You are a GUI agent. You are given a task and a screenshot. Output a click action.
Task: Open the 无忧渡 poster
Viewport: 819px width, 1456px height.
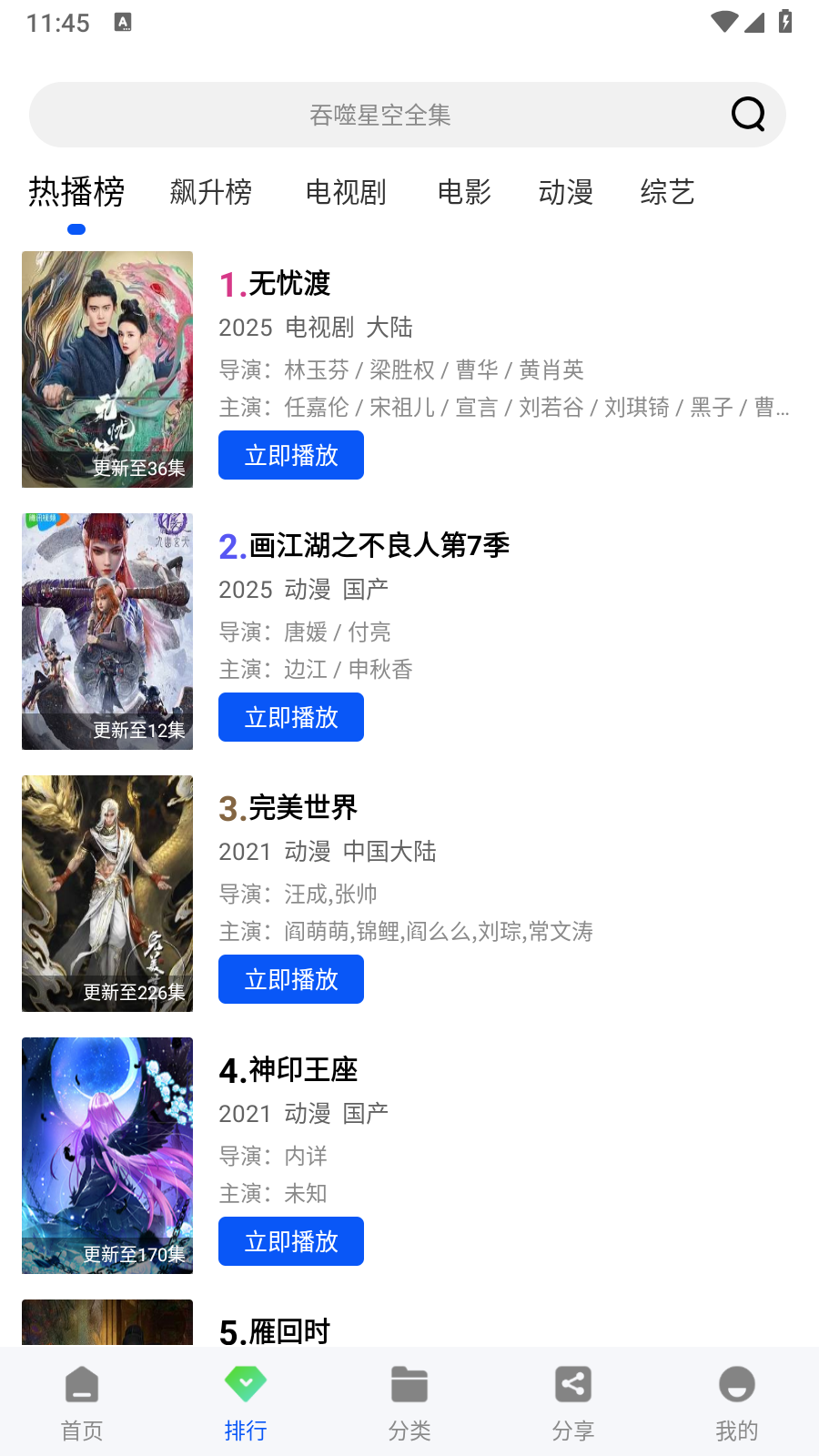coord(107,369)
